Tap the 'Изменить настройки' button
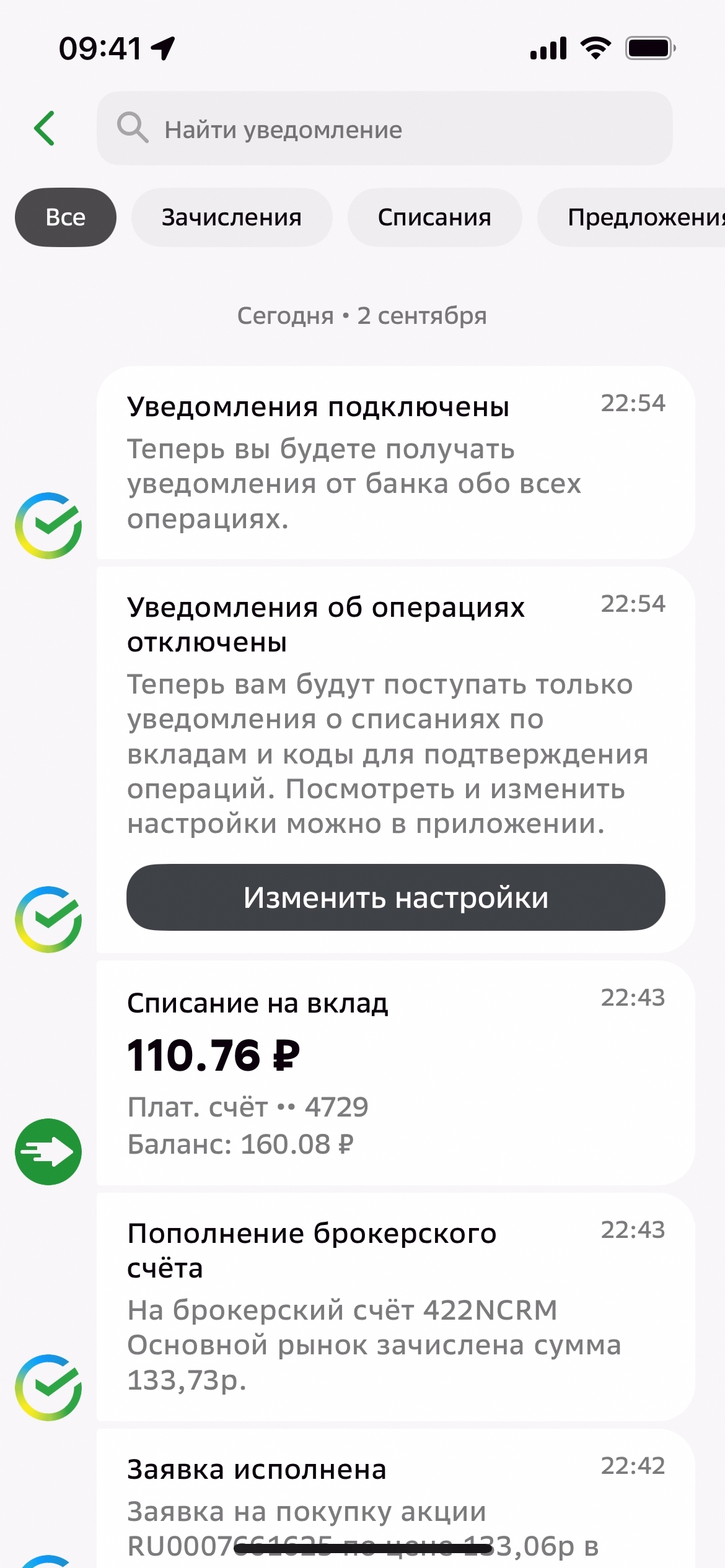This screenshot has width=725, height=1568. pos(395,897)
